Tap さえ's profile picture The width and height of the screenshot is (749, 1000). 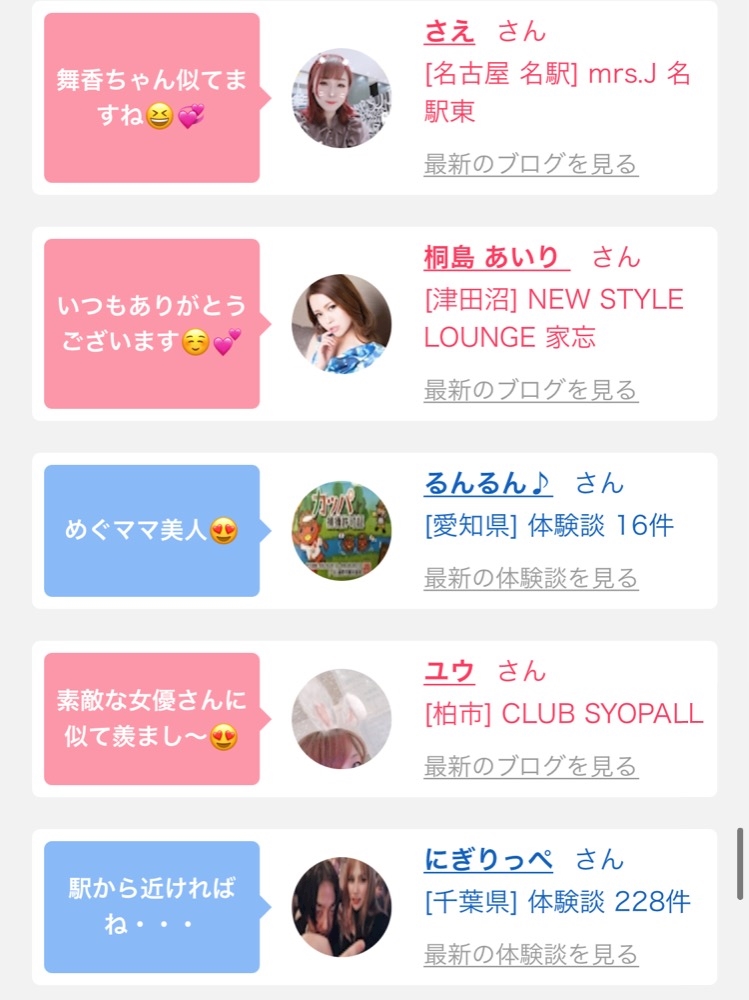[x=341, y=98]
